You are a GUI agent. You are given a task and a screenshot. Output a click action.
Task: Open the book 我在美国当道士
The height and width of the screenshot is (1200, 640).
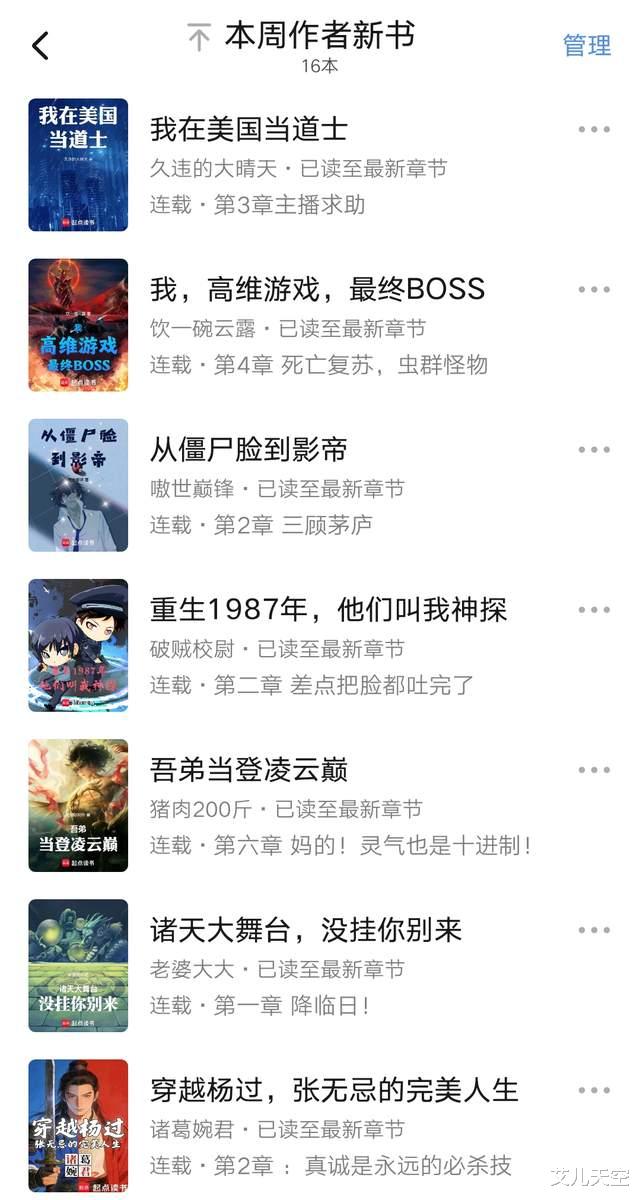[x=249, y=129]
